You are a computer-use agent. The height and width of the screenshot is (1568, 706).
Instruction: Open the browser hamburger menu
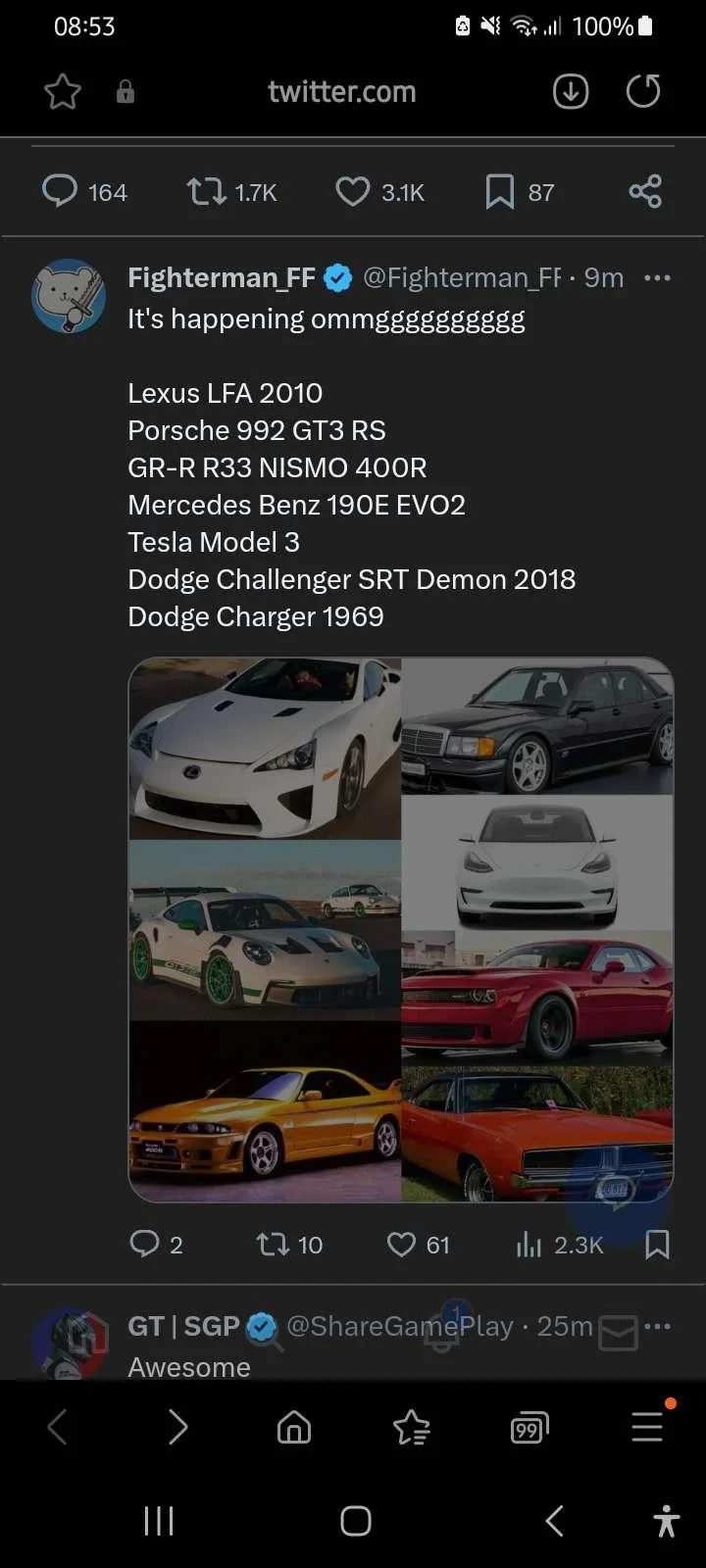point(647,1428)
